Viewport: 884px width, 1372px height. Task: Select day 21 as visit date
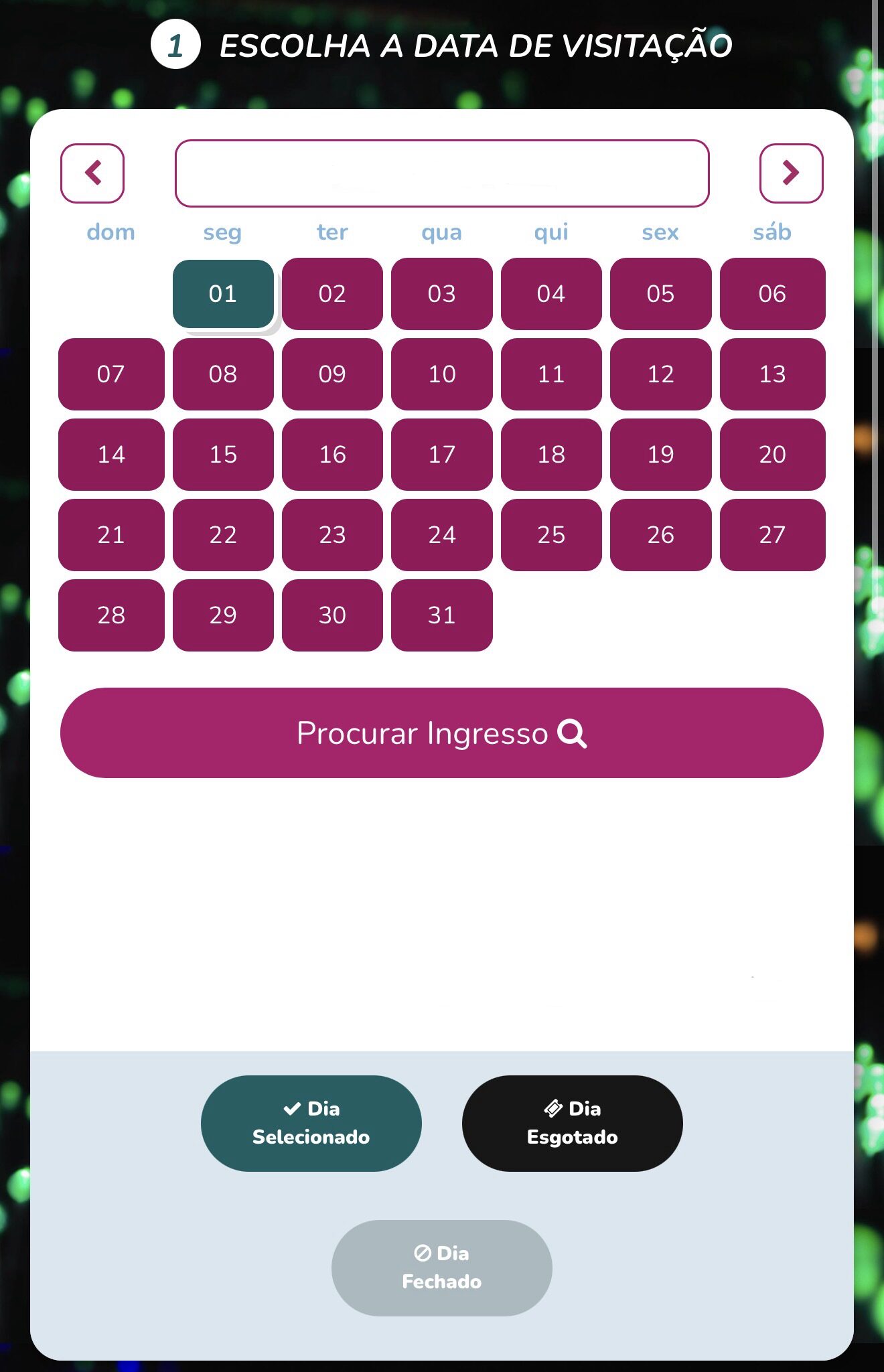tap(111, 535)
